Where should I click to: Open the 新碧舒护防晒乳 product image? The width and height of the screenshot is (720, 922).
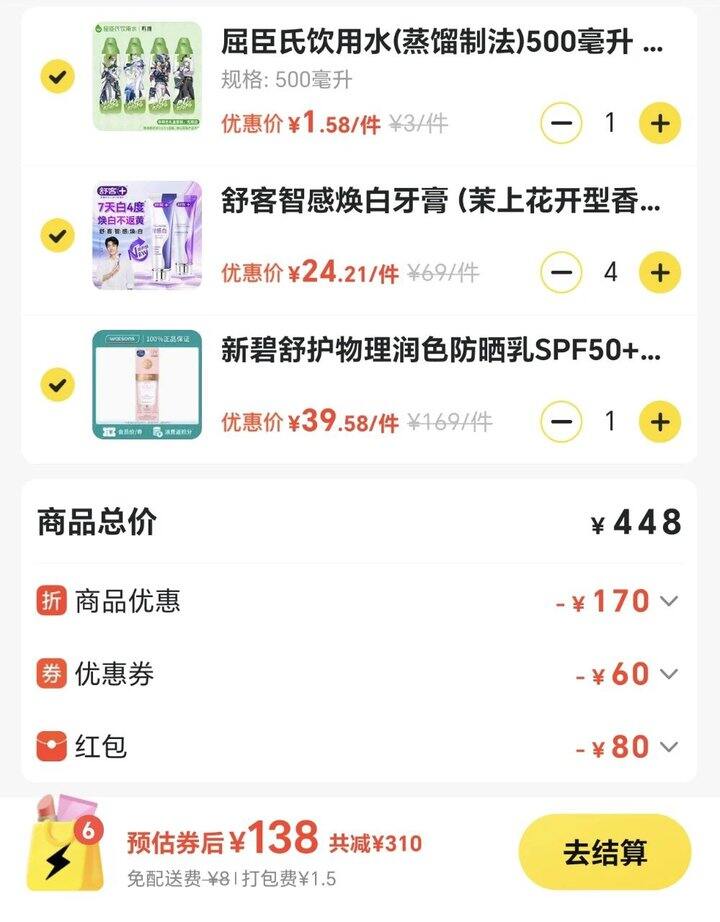tap(148, 385)
